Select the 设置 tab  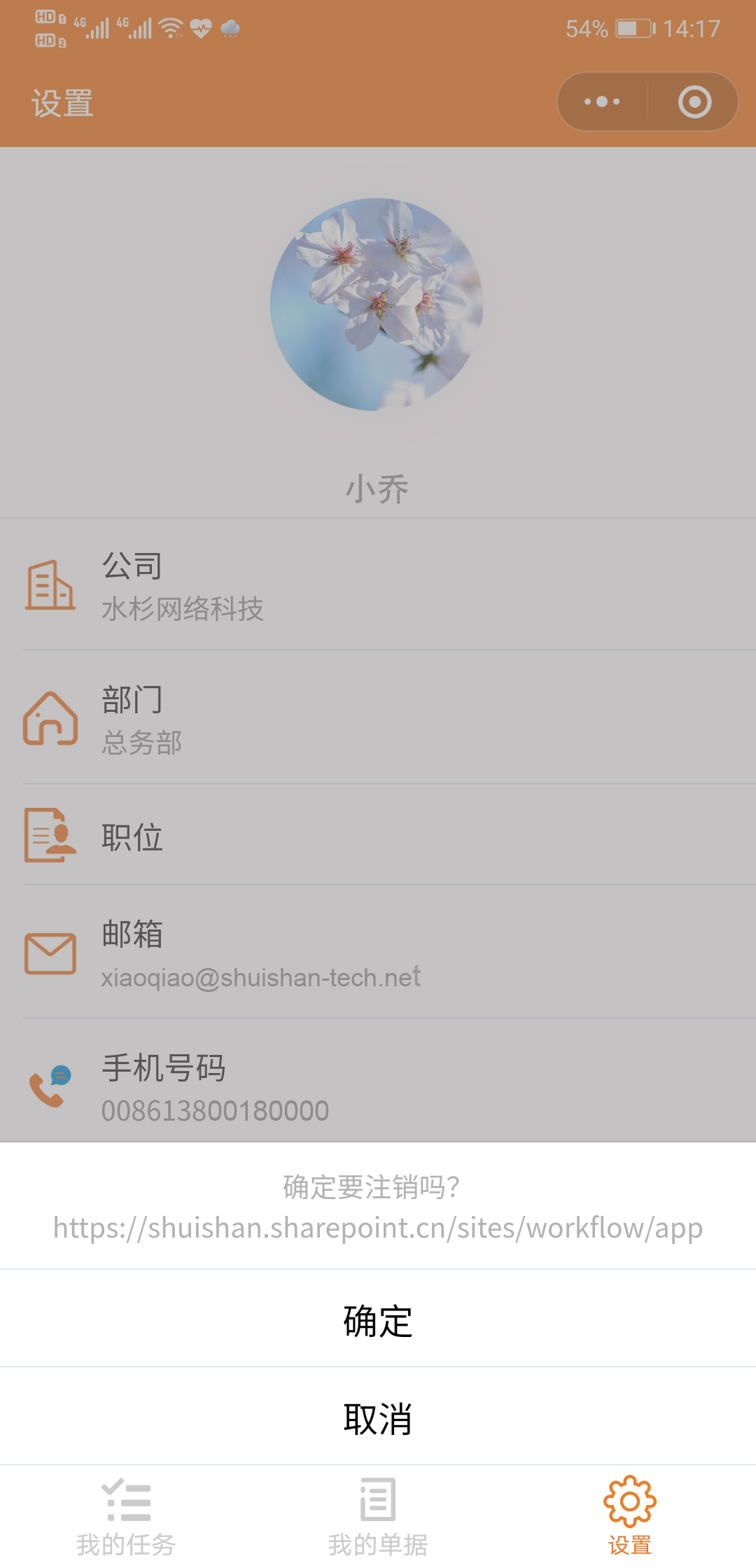[x=630, y=1517]
